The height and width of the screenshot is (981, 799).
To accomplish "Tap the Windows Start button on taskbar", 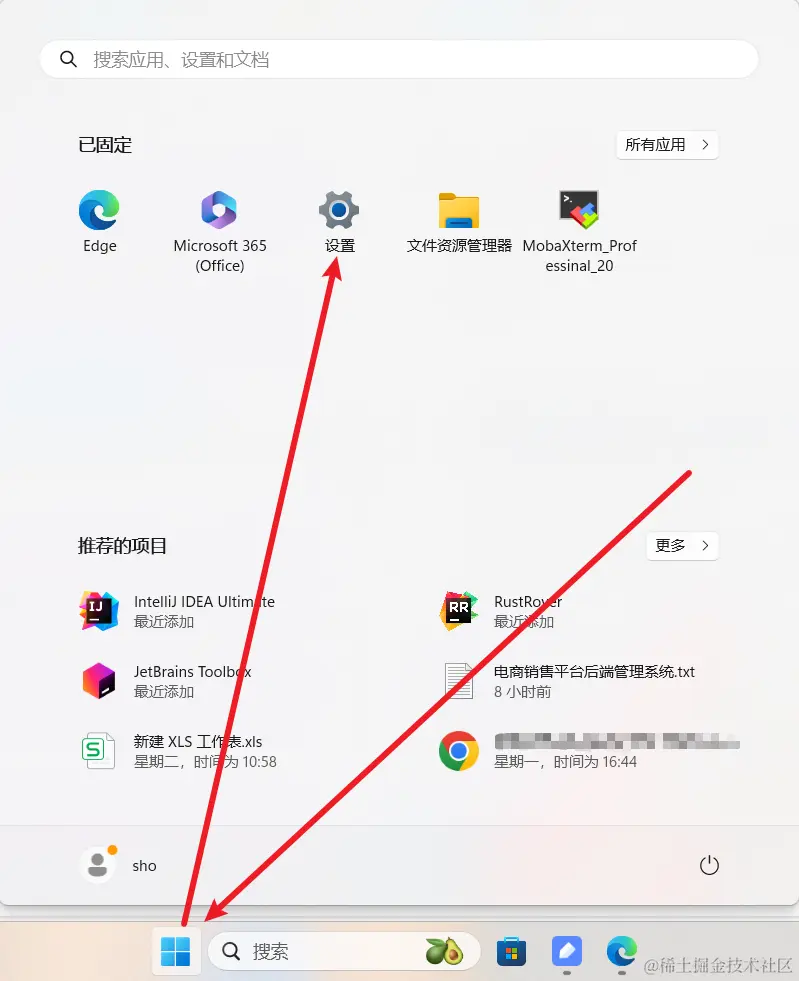I will (x=175, y=951).
